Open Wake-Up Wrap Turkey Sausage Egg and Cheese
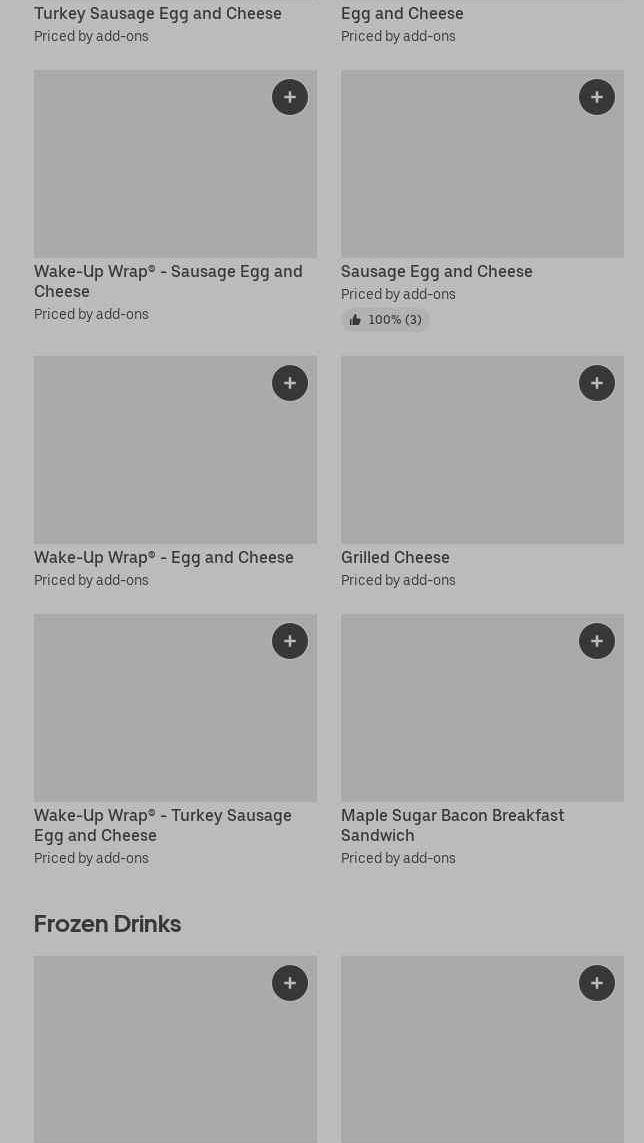 (163, 825)
